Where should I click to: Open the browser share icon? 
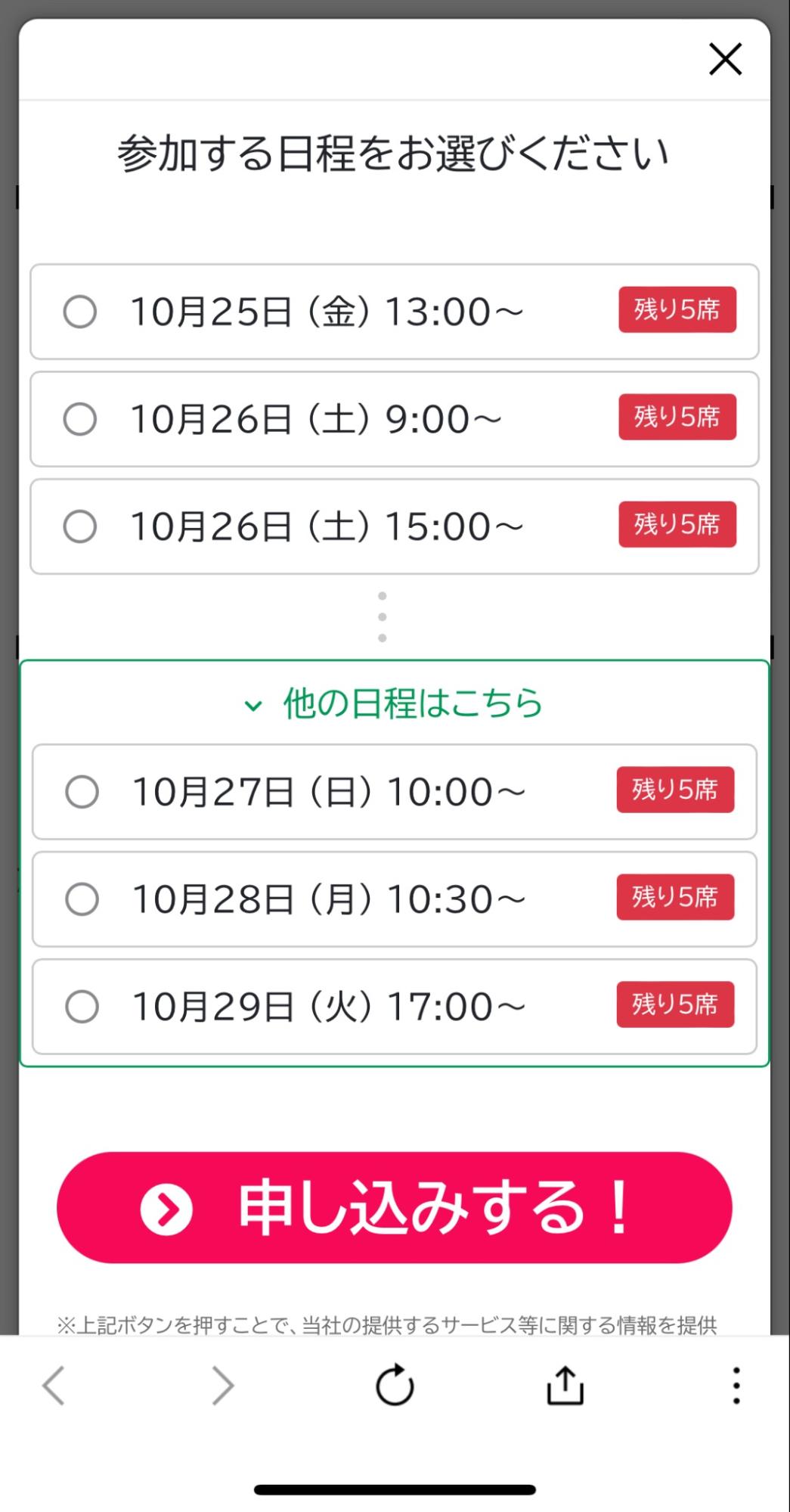[x=565, y=1385]
